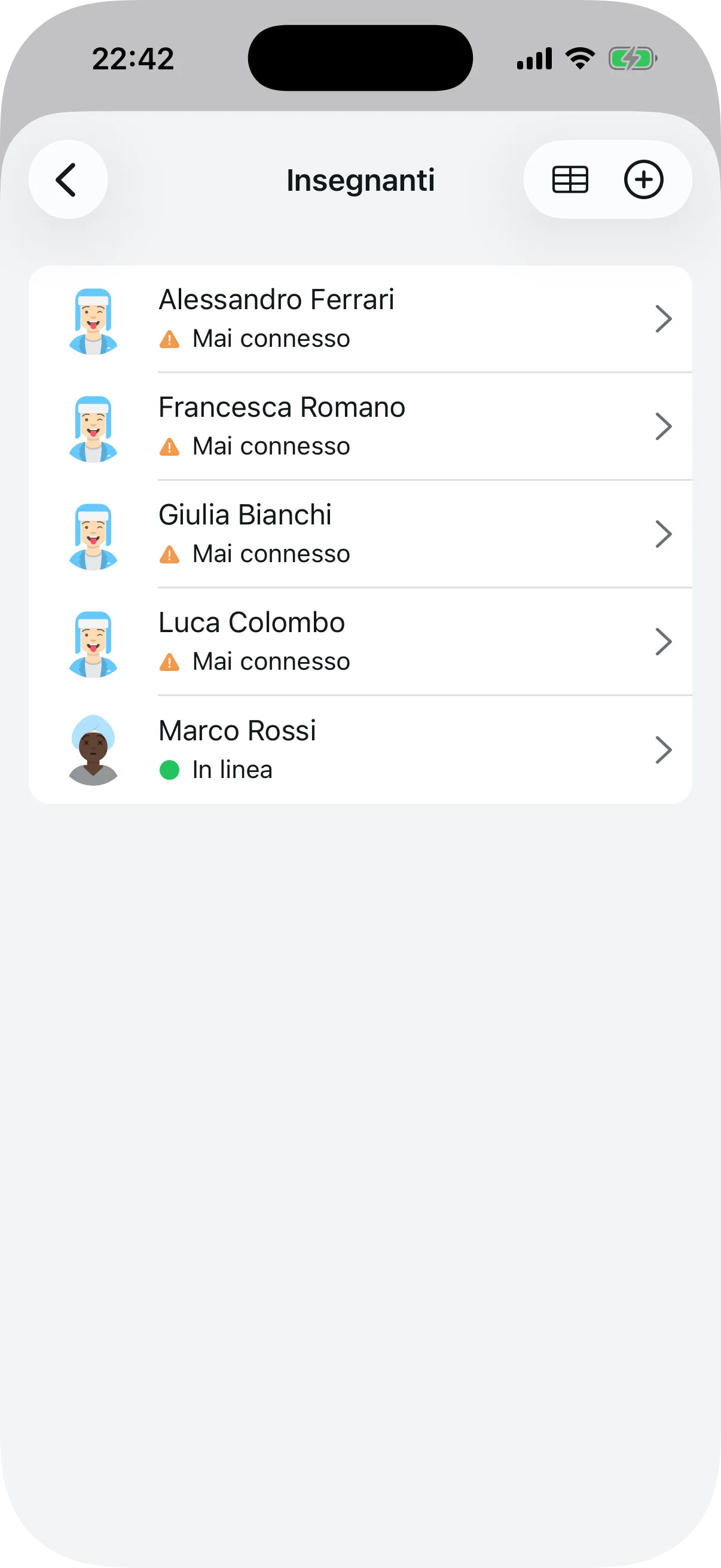Image resolution: width=721 pixels, height=1568 pixels.
Task: Click the green online status dot for Marco Rossi
Action: coord(170,770)
